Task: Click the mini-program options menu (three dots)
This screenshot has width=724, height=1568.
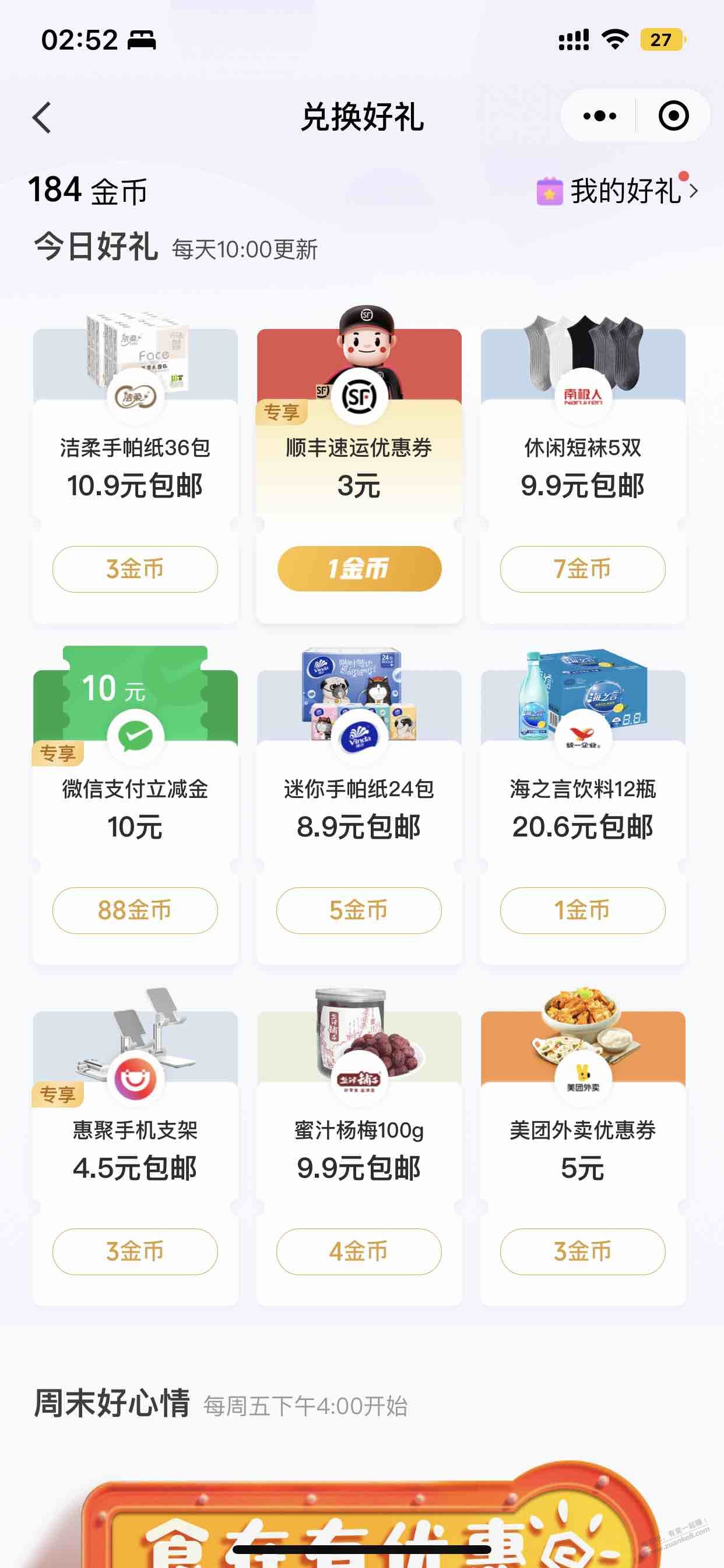Action: [x=599, y=114]
